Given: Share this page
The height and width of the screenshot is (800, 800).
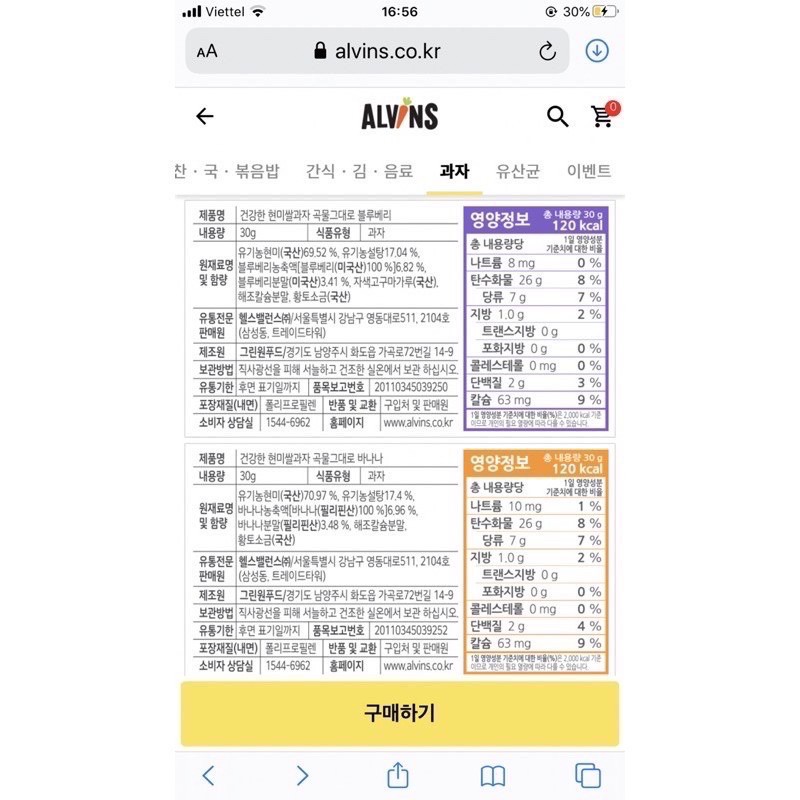Looking at the screenshot, I should click(397, 774).
